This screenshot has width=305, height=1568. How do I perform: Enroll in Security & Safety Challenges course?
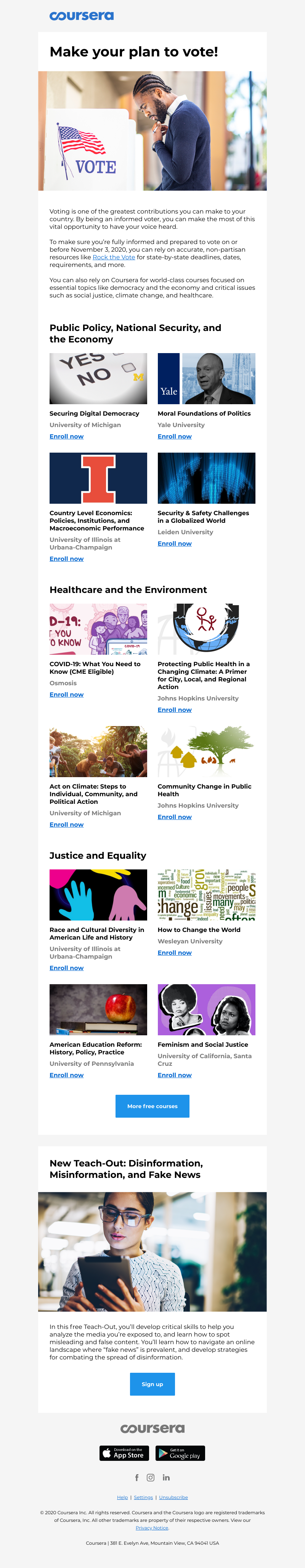click(174, 543)
